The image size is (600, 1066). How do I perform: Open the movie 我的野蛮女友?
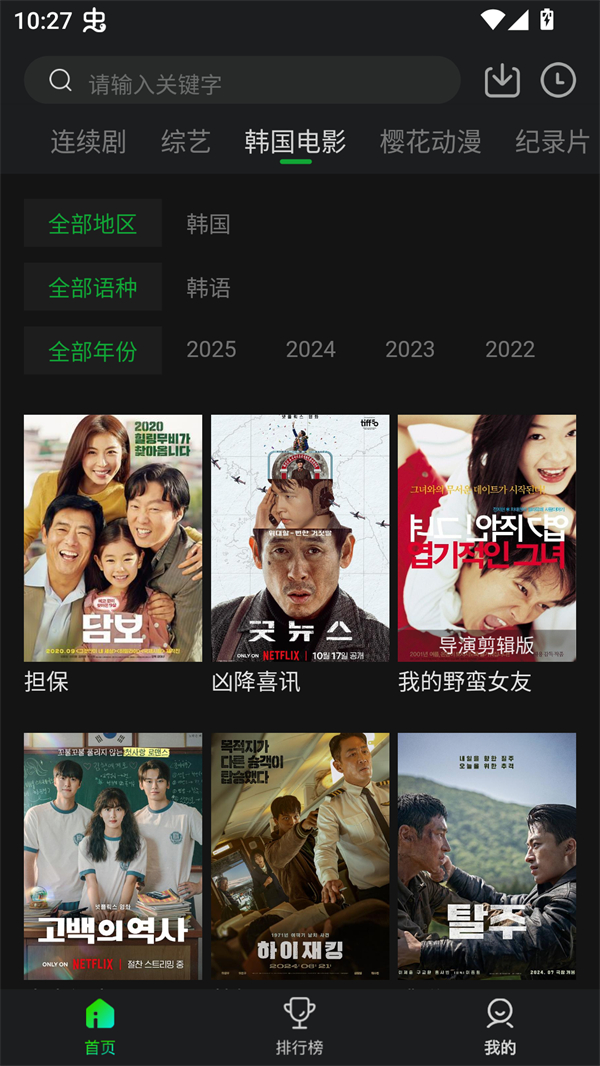[487, 538]
